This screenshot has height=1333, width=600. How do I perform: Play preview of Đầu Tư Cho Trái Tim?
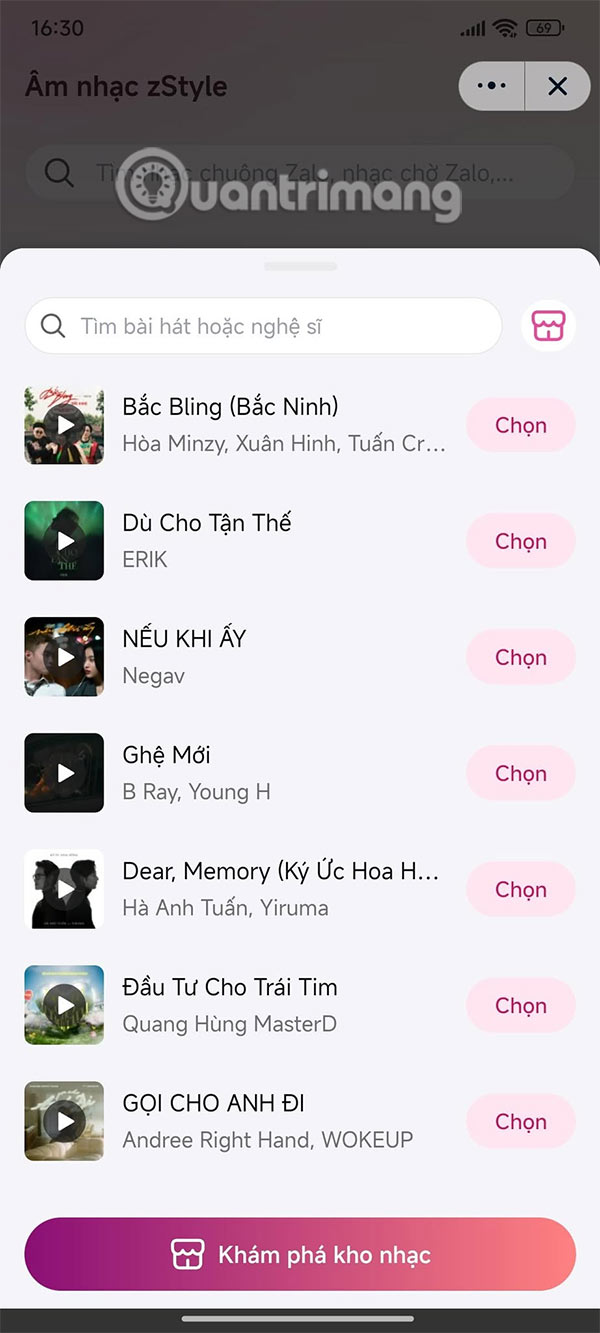coord(65,1005)
